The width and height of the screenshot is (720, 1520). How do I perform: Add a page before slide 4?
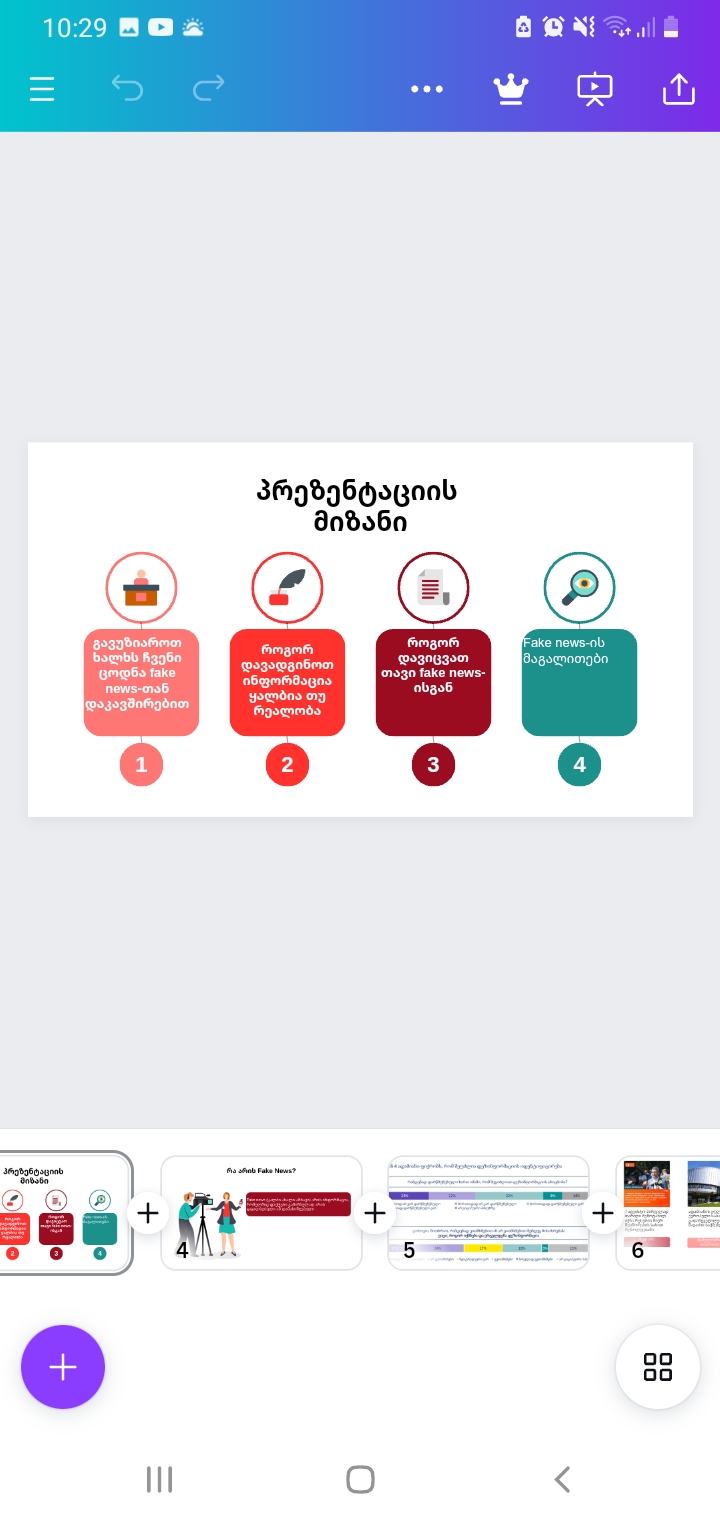point(147,1214)
